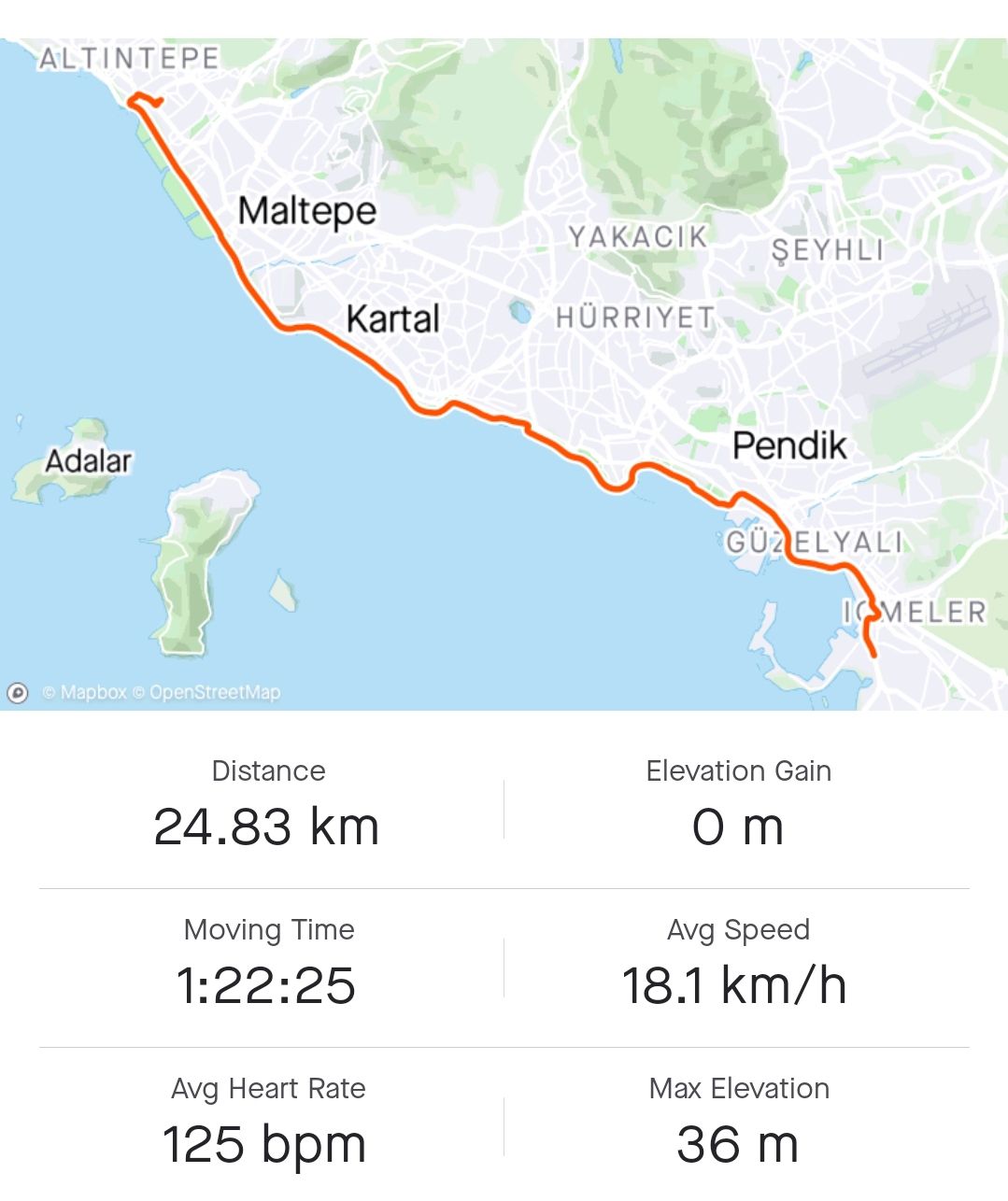
Task: Open the ride route map
Action: pyautogui.click(x=504, y=374)
